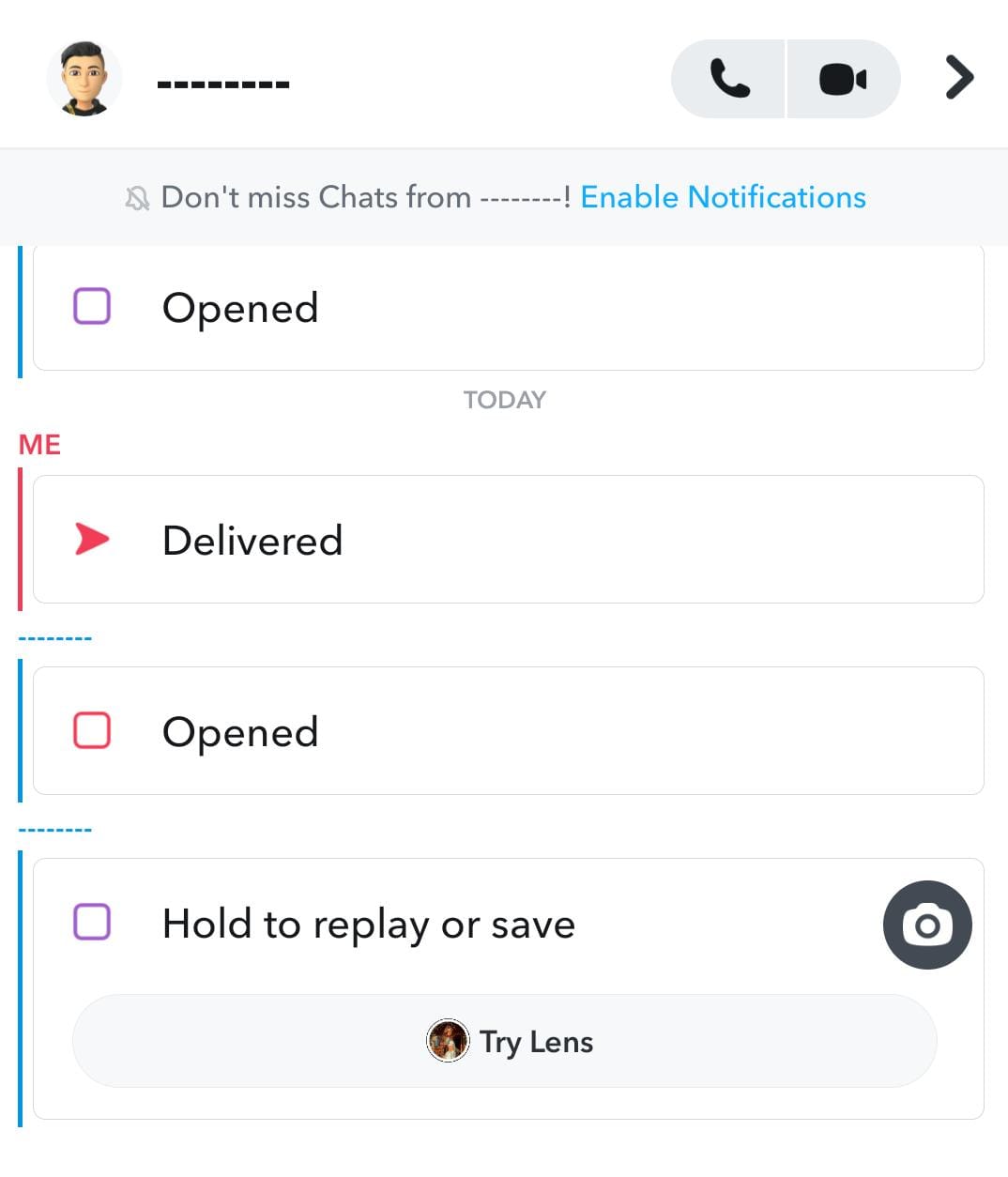This screenshot has height=1177, width=1008.
Task: Start a video call
Action: [x=843, y=79]
